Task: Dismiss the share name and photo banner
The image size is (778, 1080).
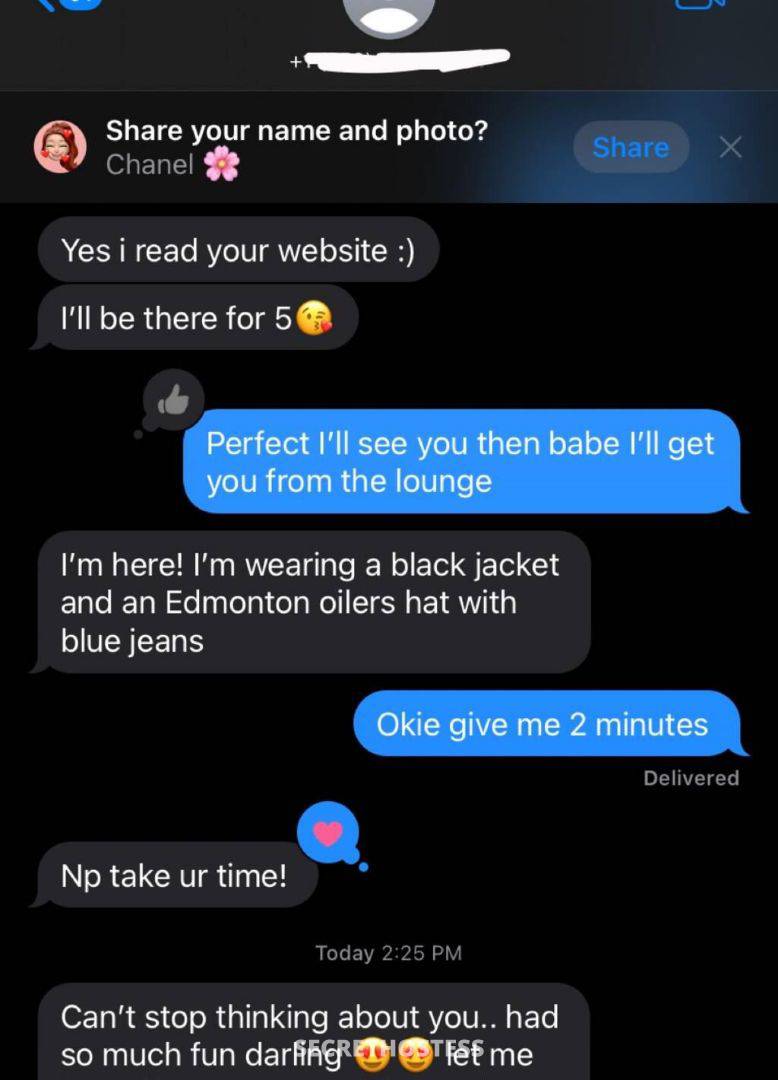Action: 731,147
